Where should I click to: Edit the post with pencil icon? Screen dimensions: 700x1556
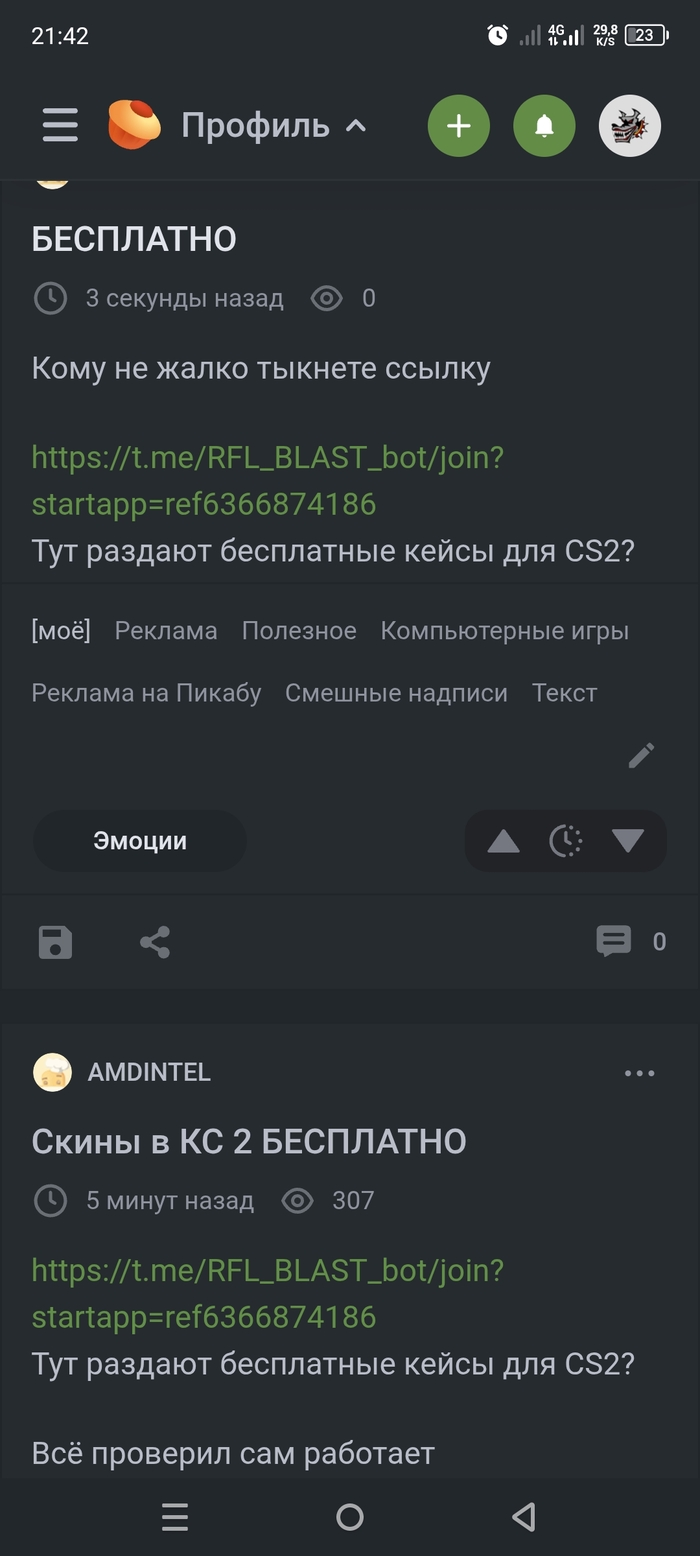tap(641, 755)
